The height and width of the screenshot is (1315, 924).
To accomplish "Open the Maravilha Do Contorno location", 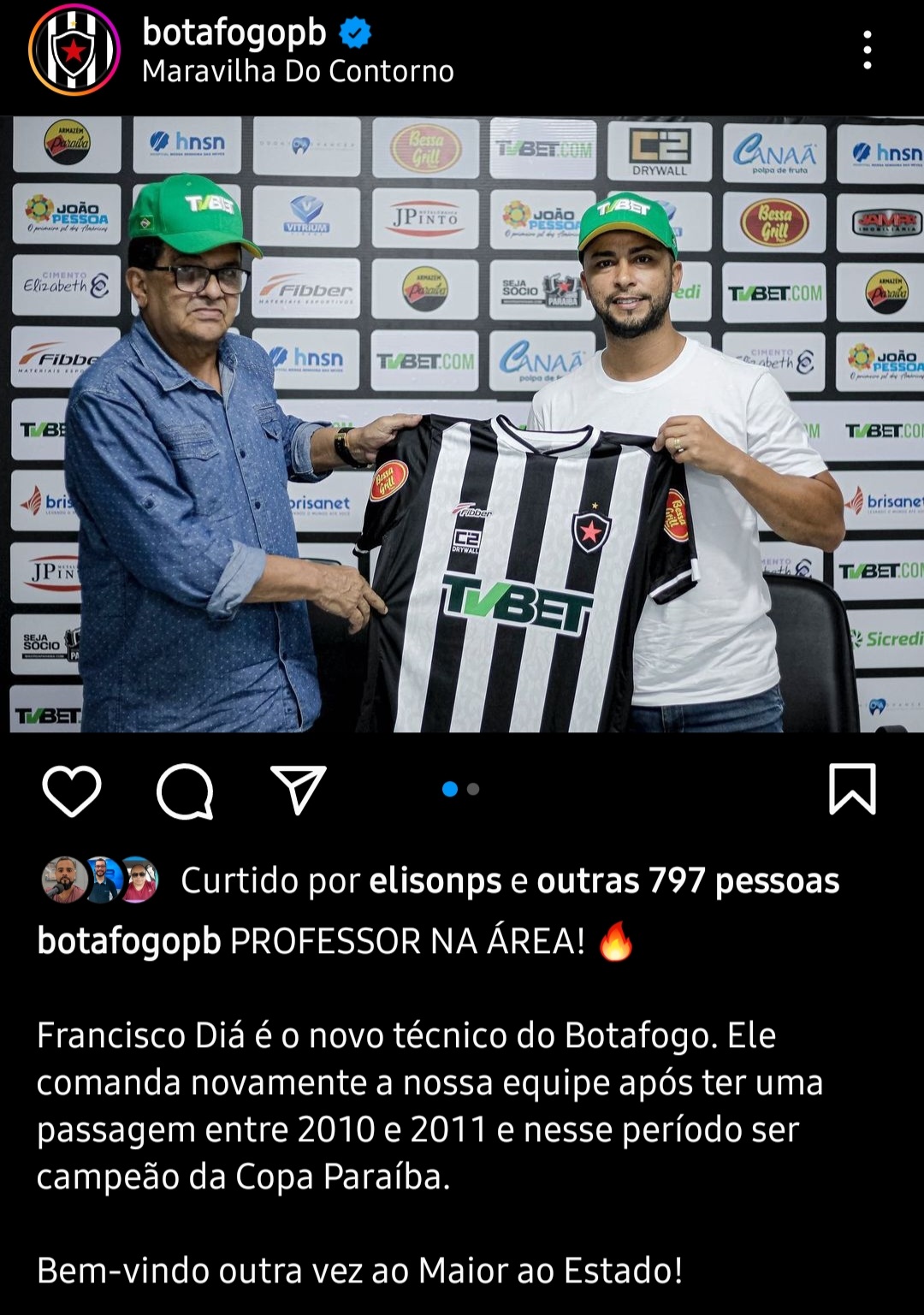I will [x=298, y=72].
